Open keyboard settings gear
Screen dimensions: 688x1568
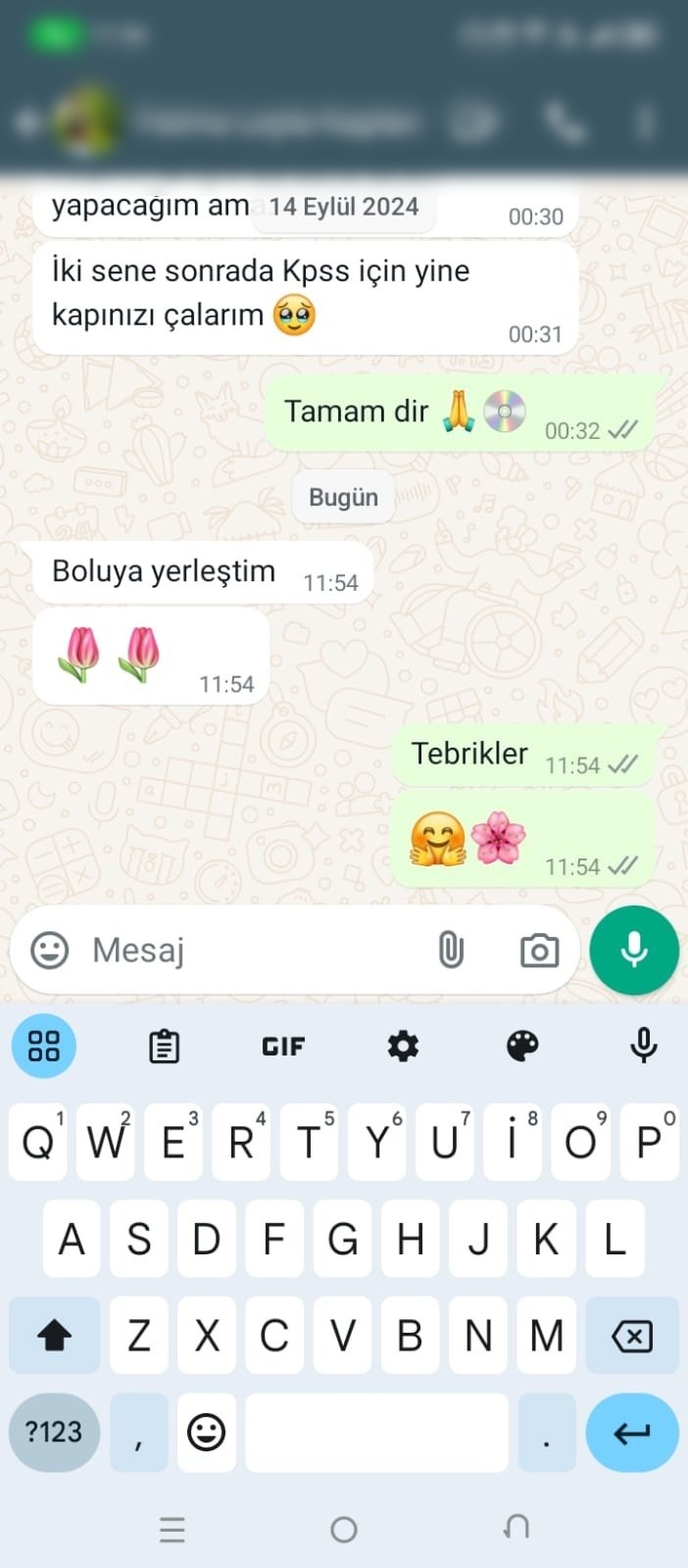pos(403,1046)
